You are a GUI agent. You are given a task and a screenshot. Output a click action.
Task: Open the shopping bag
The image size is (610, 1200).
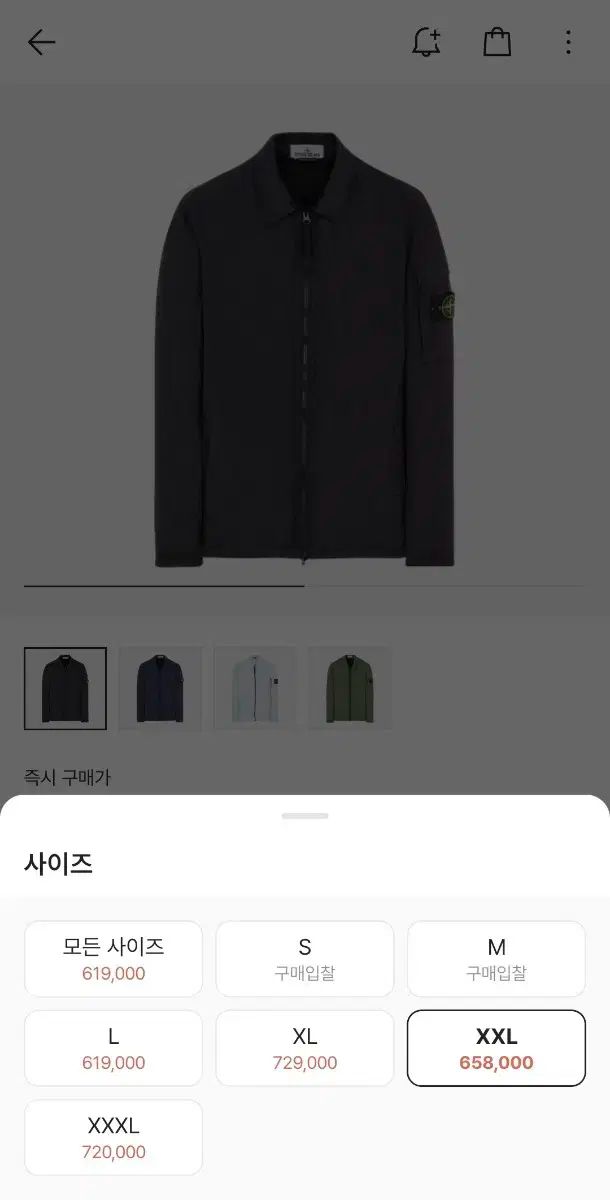tap(497, 42)
